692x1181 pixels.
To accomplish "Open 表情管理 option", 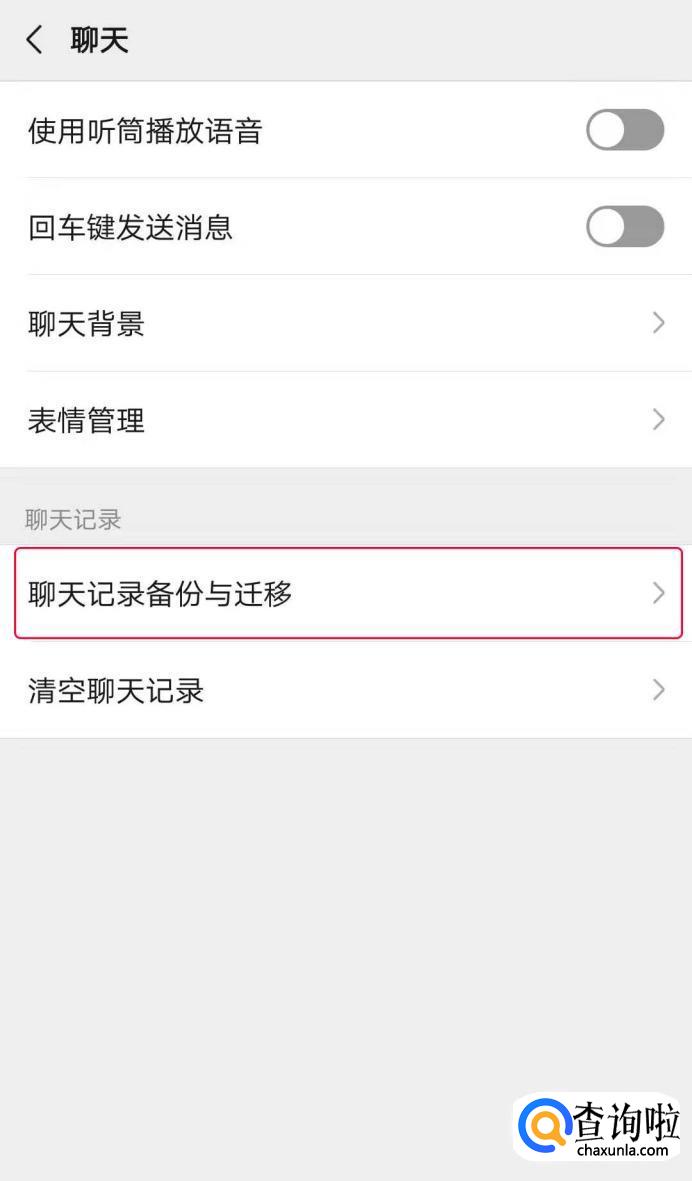I will [346, 420].
